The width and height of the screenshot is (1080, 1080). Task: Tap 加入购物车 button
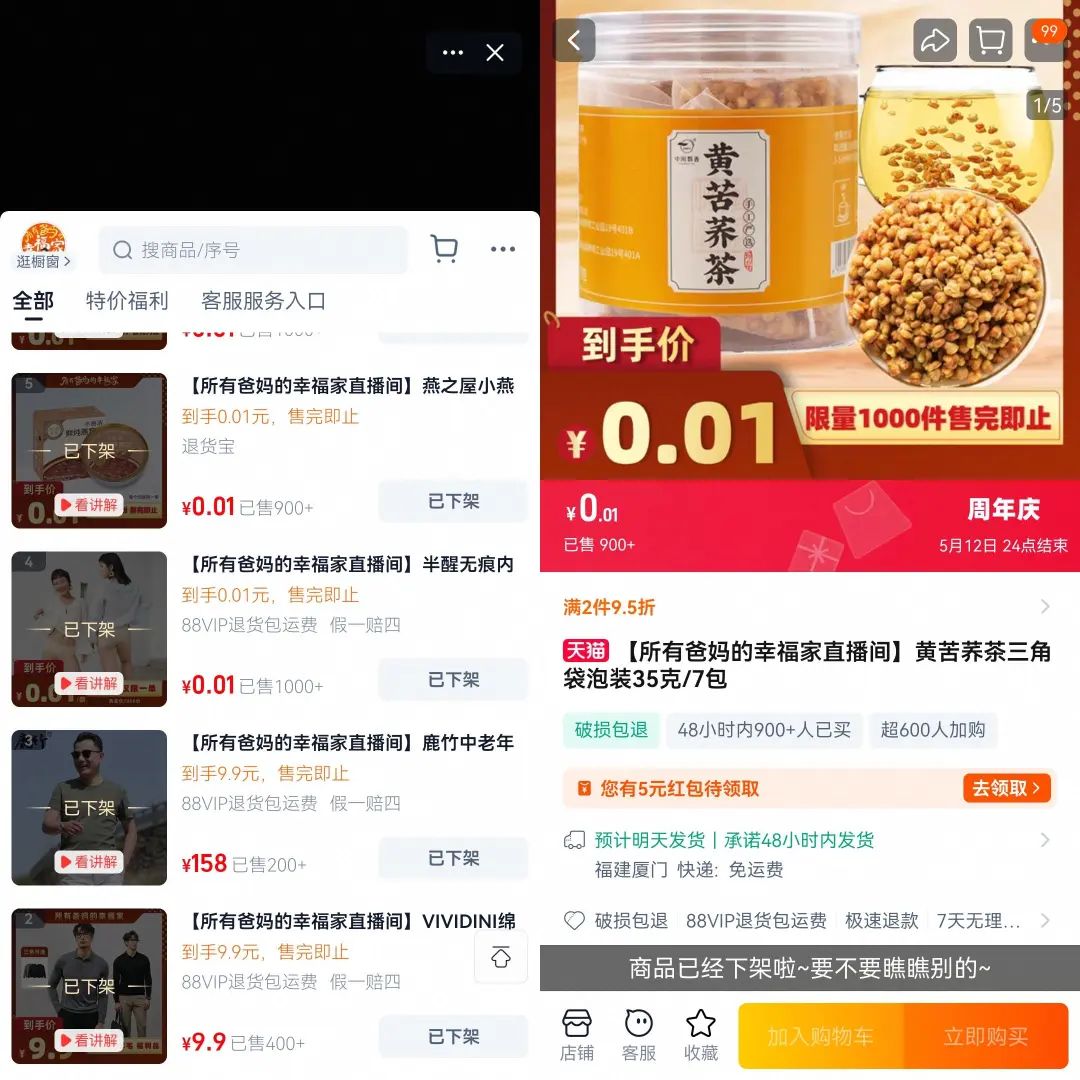pyautogui.click(x=821, y=1036)
